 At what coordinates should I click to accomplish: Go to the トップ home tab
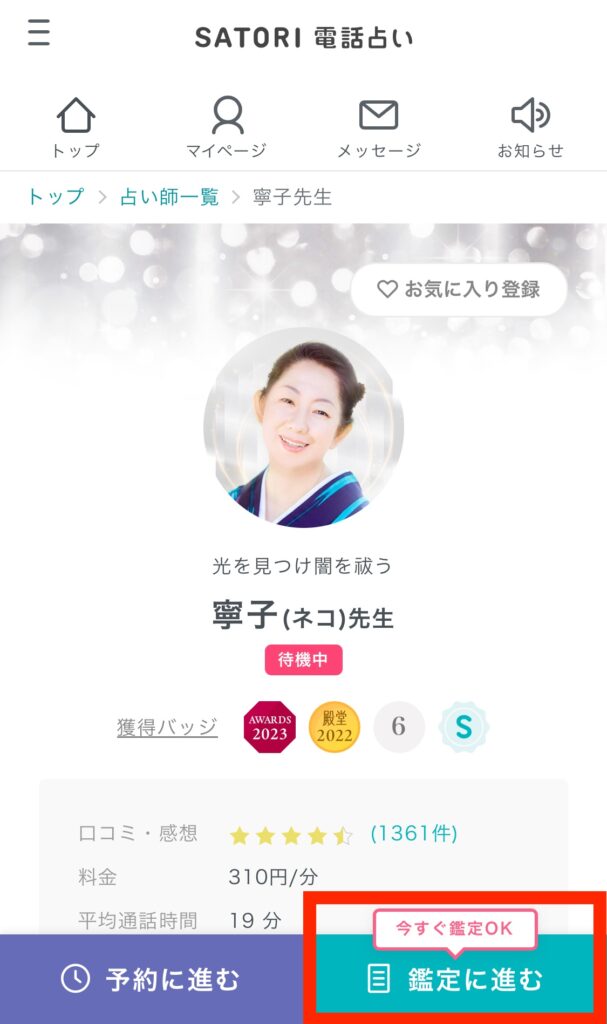76,128
